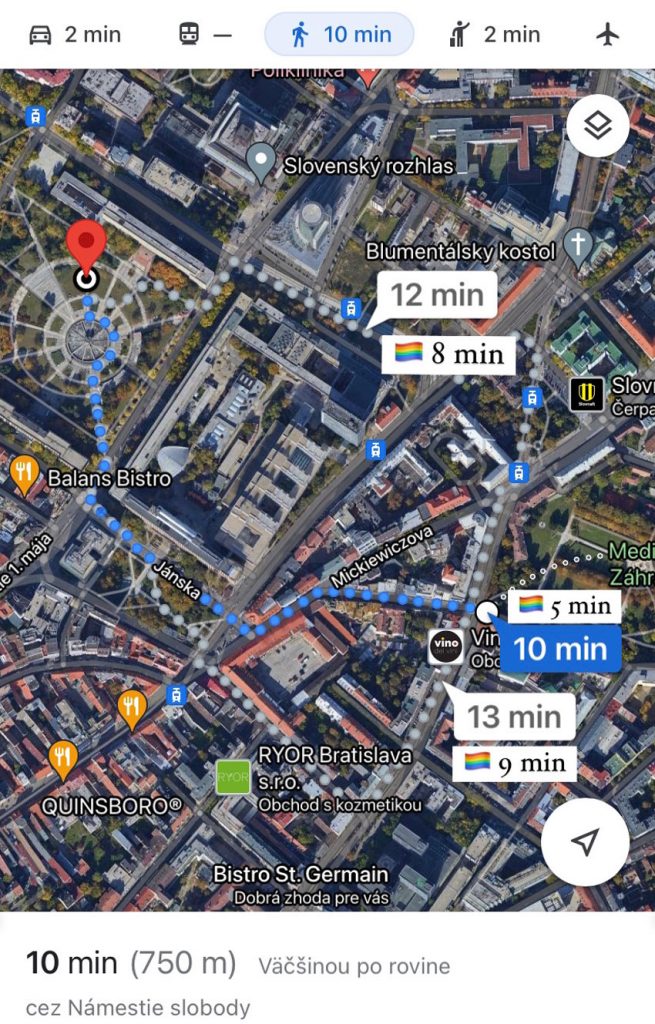The image size is (655, 1024).
Task: Open the map layers button
Action: click(x=597, y=126)
